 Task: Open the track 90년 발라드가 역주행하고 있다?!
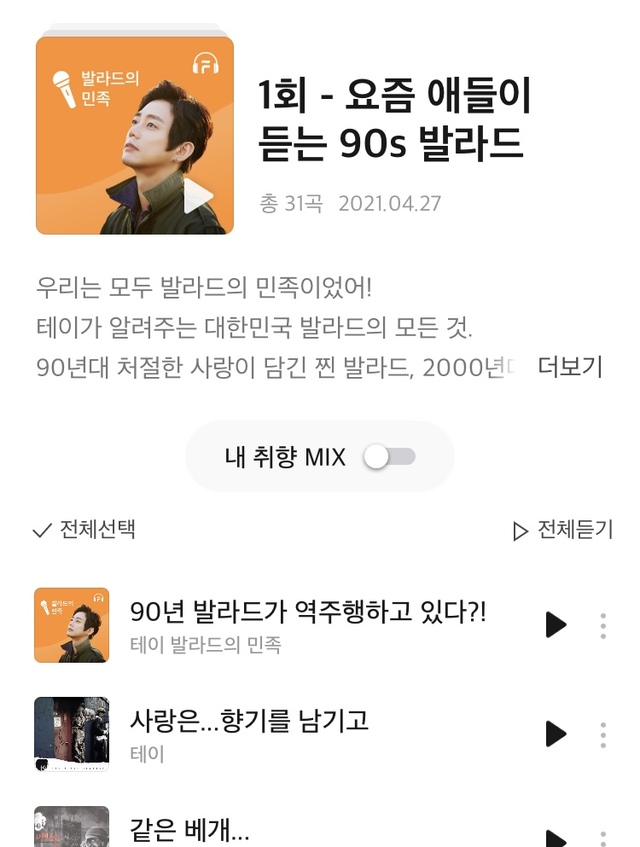(x=308, y=612)
